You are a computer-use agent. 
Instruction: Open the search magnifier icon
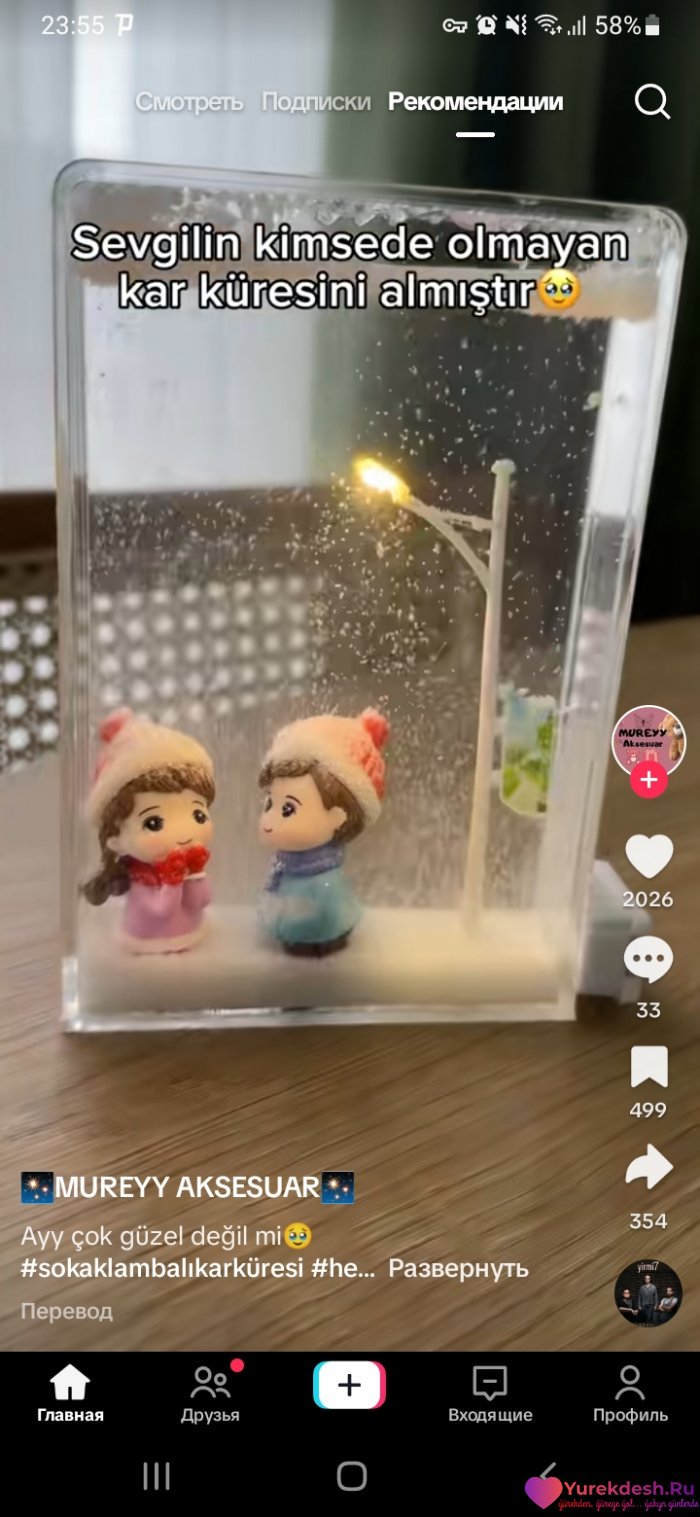click(652, 101)
